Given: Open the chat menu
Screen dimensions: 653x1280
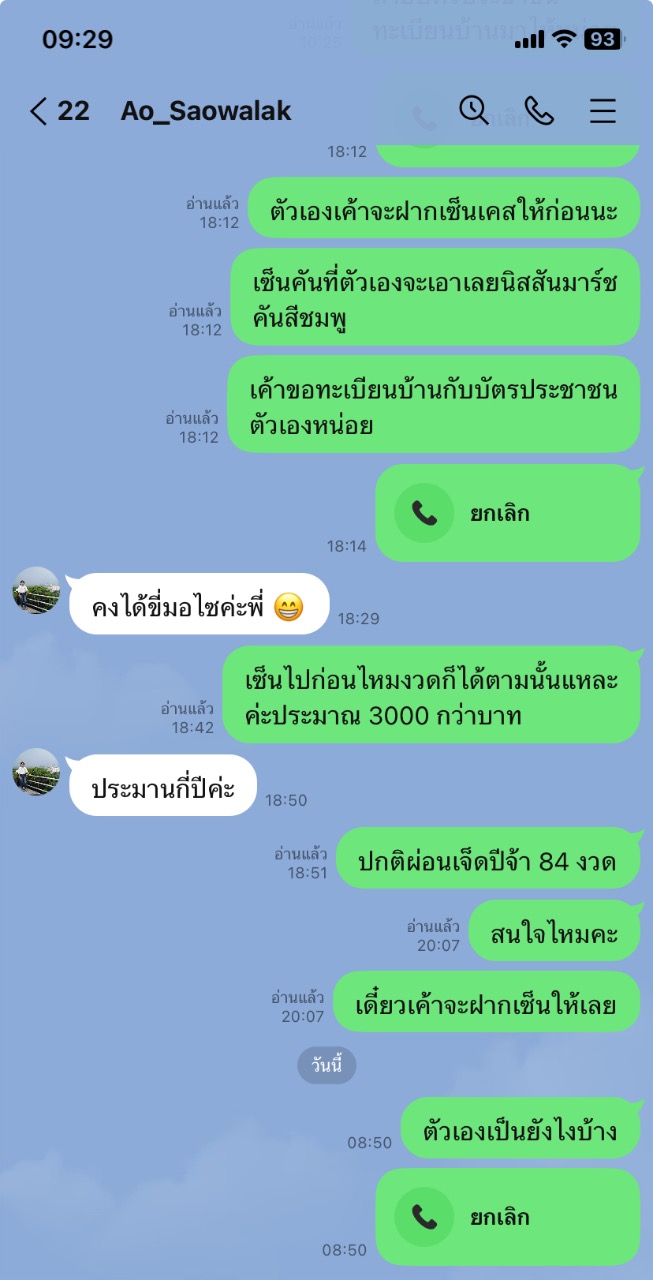Looking at the screenshot, I should pyautogui.click(x=603, y=111).
